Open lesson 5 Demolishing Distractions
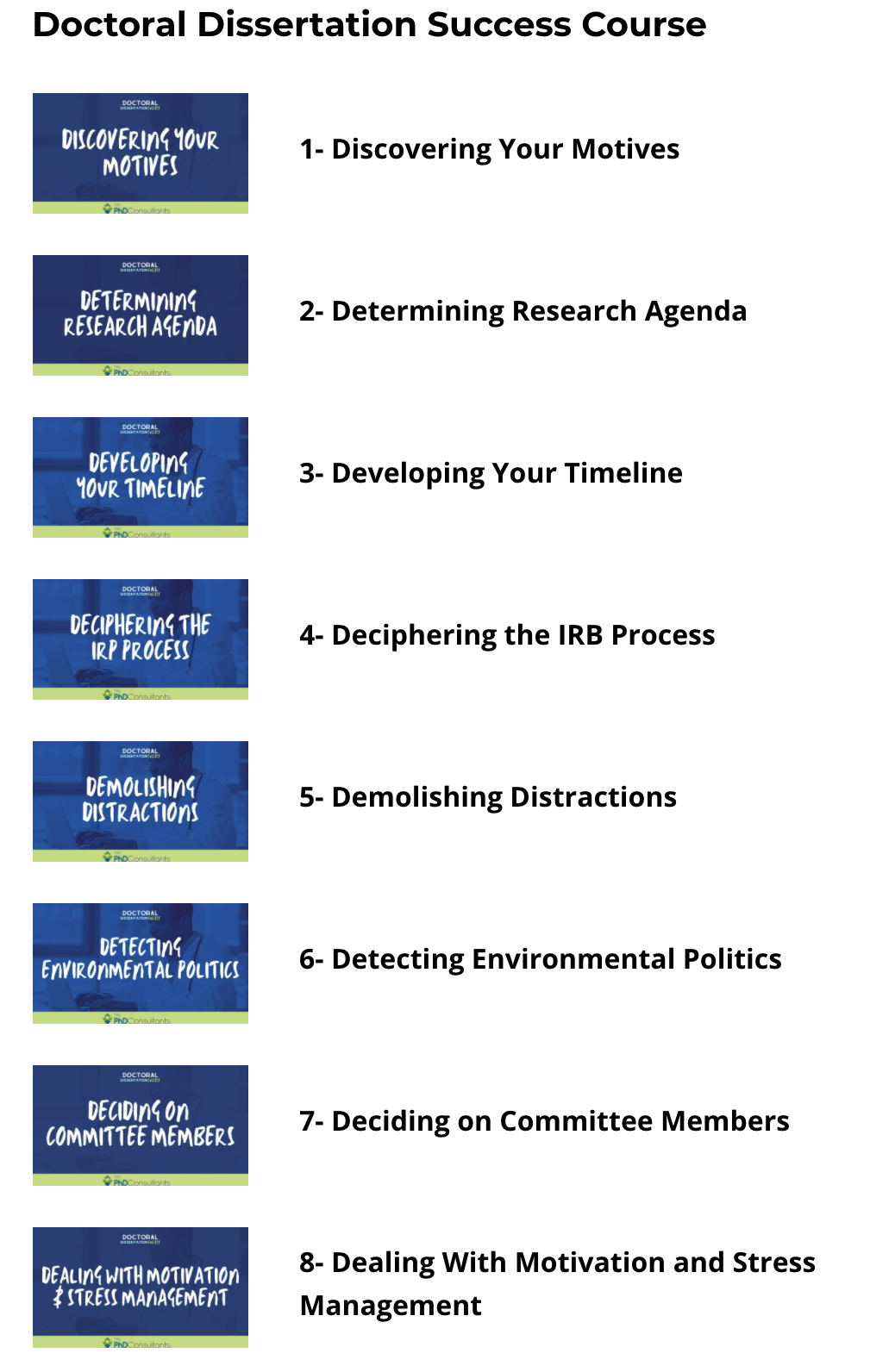Screen dimensions: 895x1372 [x=488, y=797]
